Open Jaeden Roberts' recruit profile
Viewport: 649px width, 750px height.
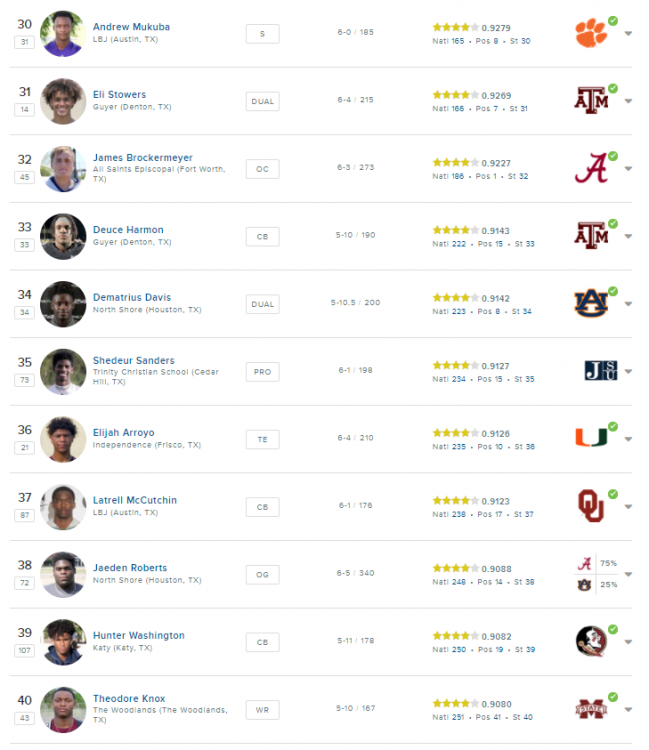click(130, 567)
